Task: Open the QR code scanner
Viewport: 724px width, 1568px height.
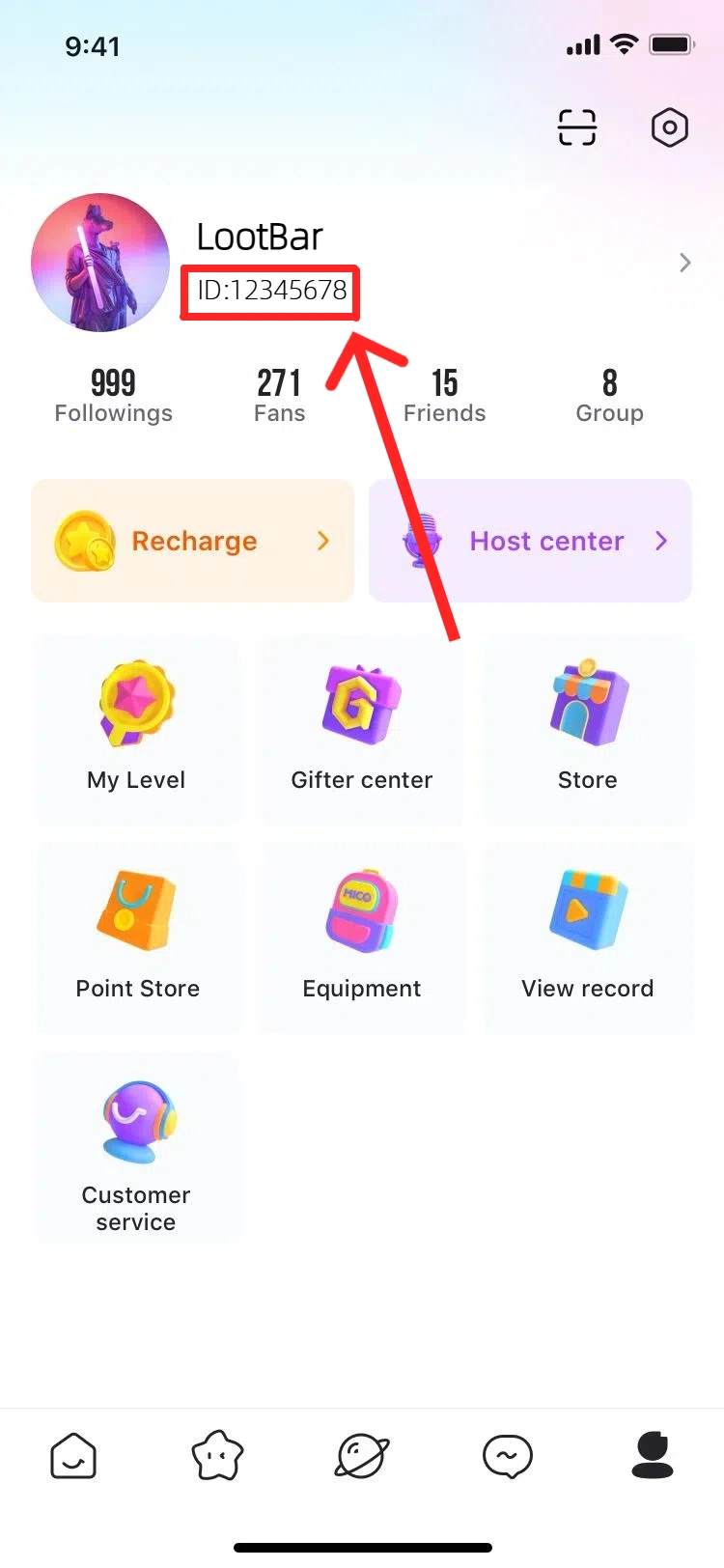Action: 576,126
